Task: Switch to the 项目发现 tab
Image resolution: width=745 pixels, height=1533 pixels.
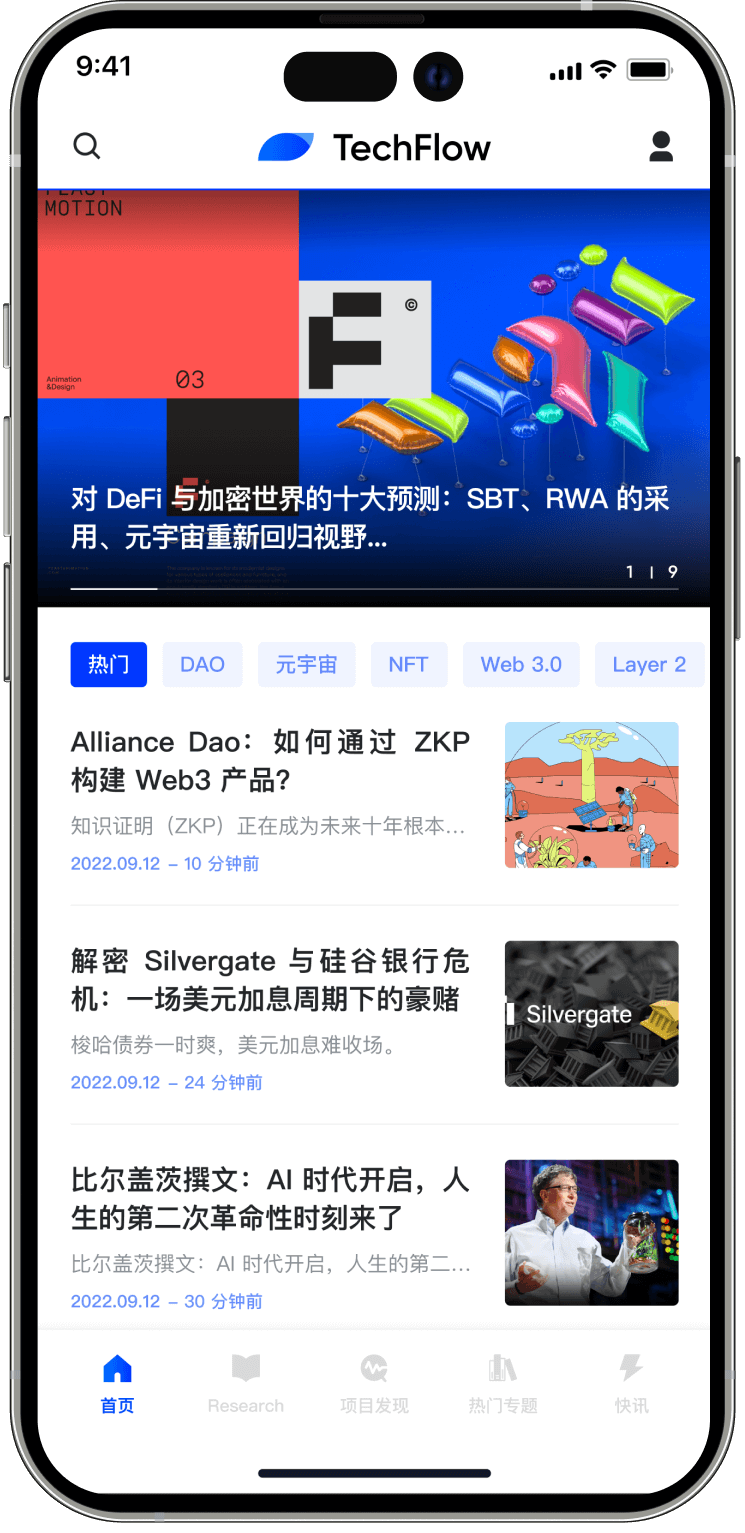Action: (x=374, y=1383)
